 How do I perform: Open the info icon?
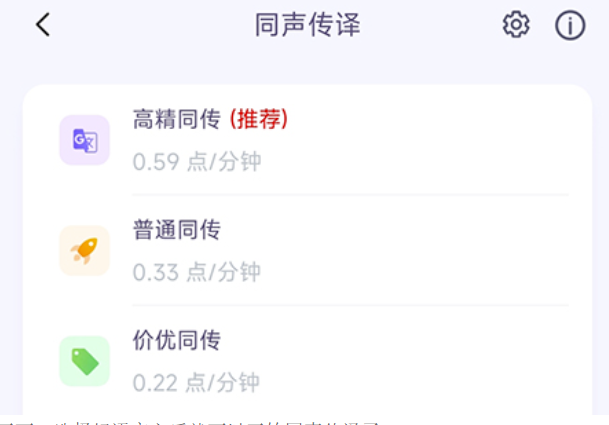click(570, 25)
